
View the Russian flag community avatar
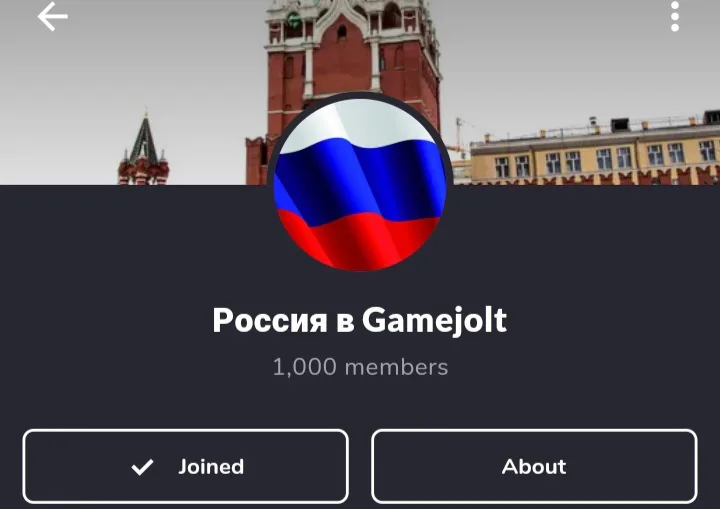pos(360,183)
